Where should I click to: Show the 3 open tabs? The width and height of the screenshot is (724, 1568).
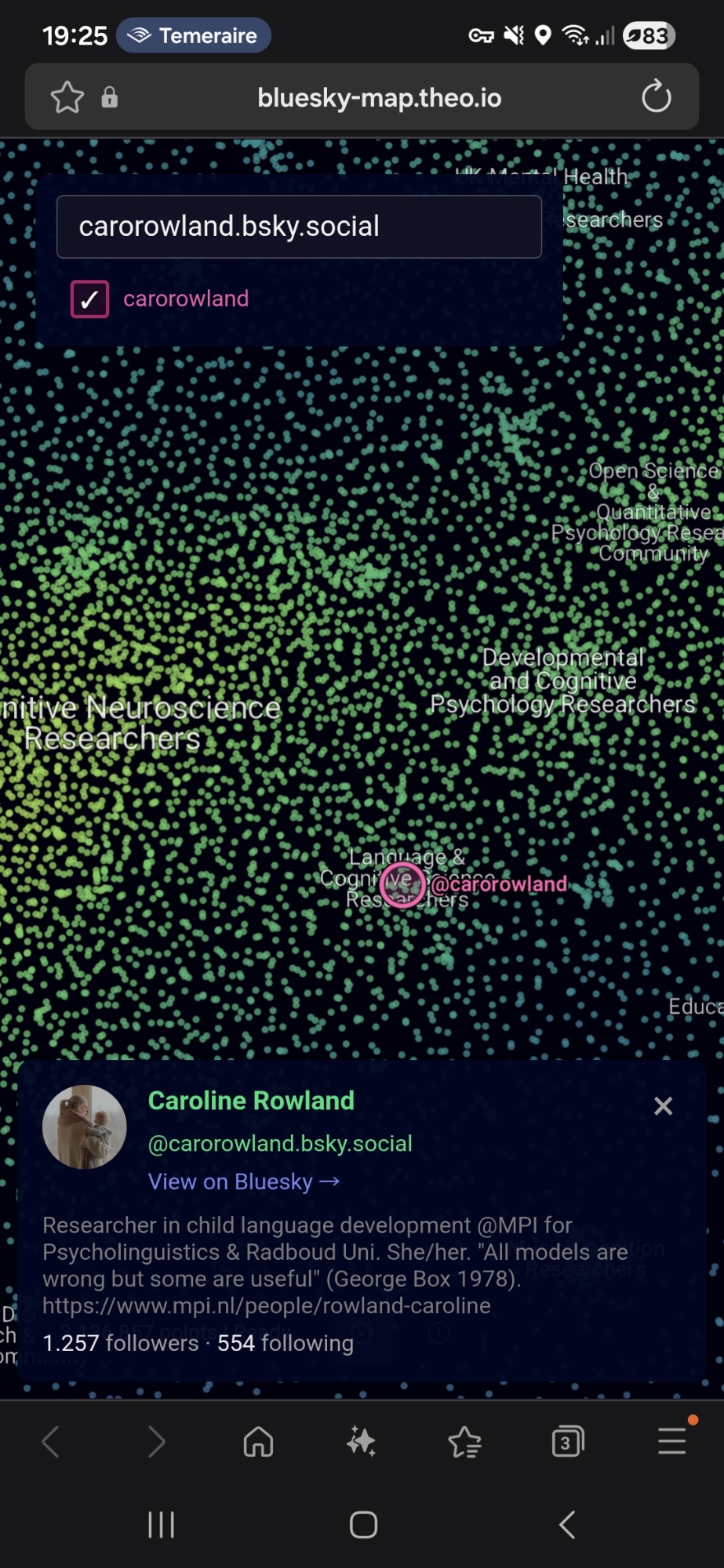point(567,1442)
